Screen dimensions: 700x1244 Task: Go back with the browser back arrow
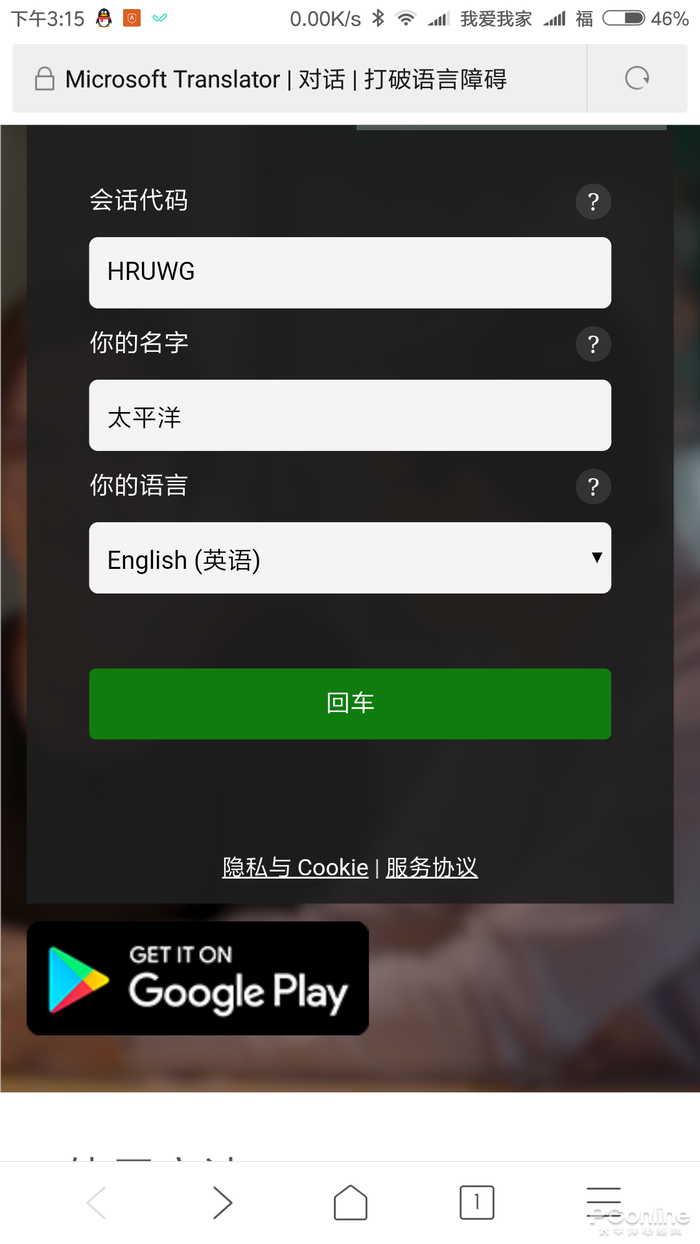point(97,1203)
